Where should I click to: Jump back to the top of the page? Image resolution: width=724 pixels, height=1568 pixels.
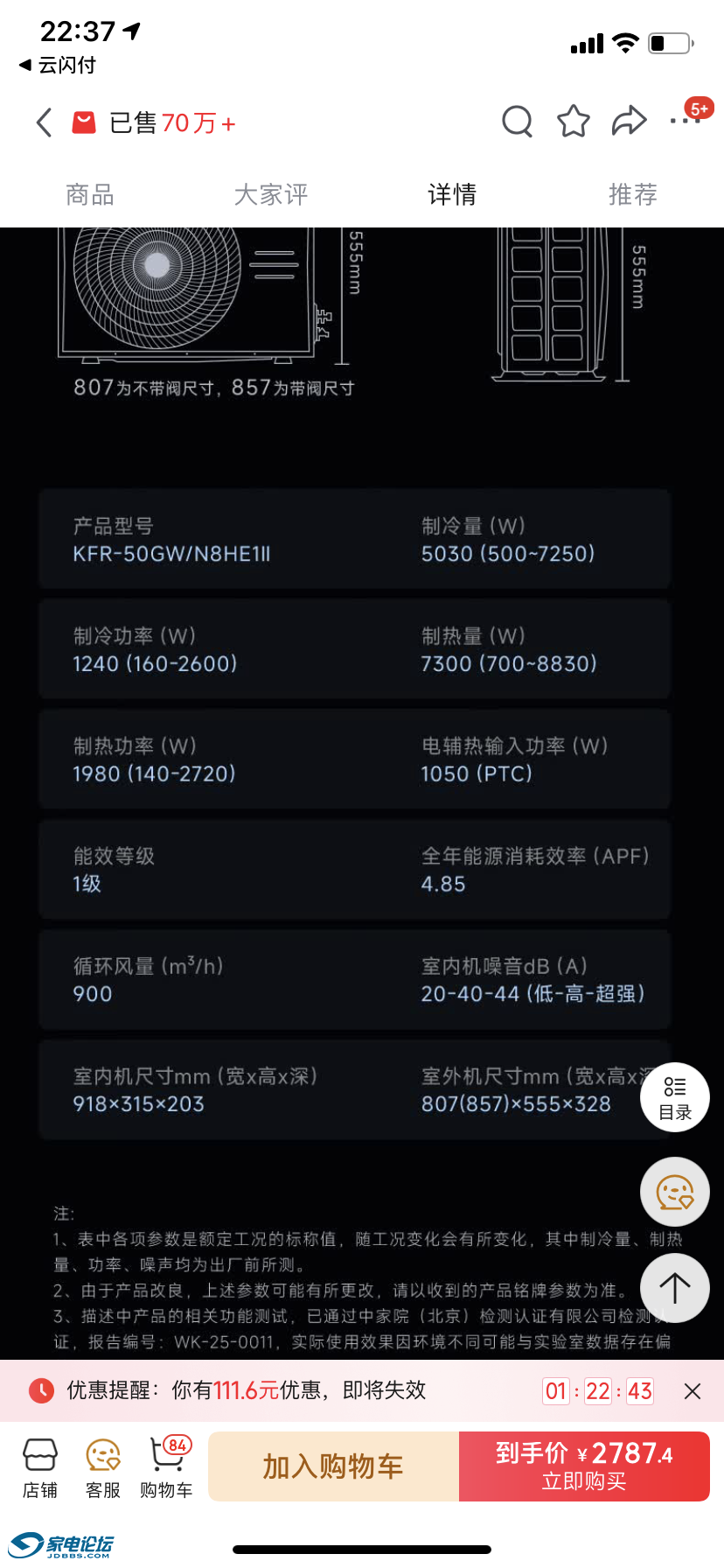click(x=674, y=1287)
